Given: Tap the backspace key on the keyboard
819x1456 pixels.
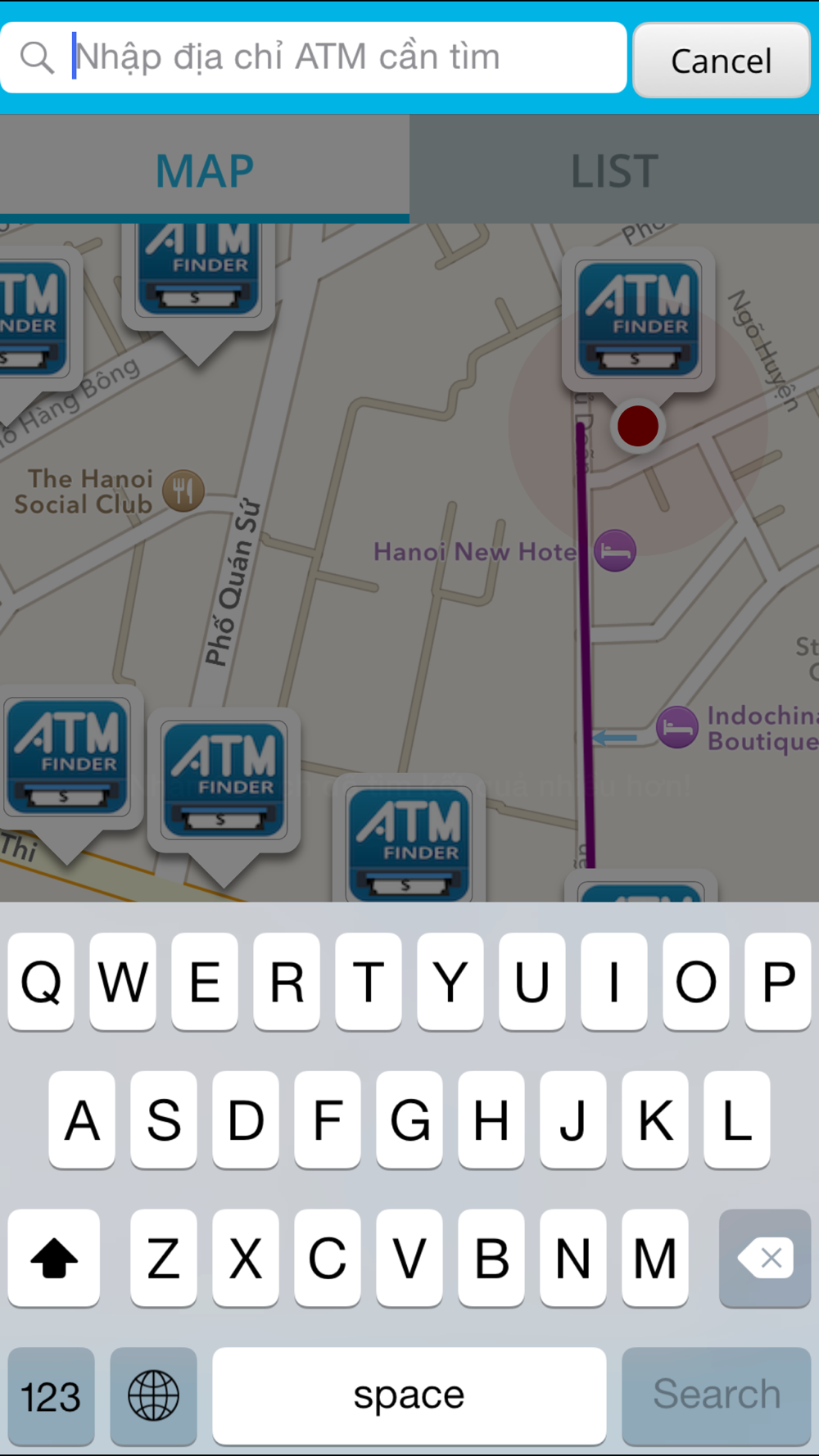Looking at the screenshot, I should click(x=765, y=1257).
